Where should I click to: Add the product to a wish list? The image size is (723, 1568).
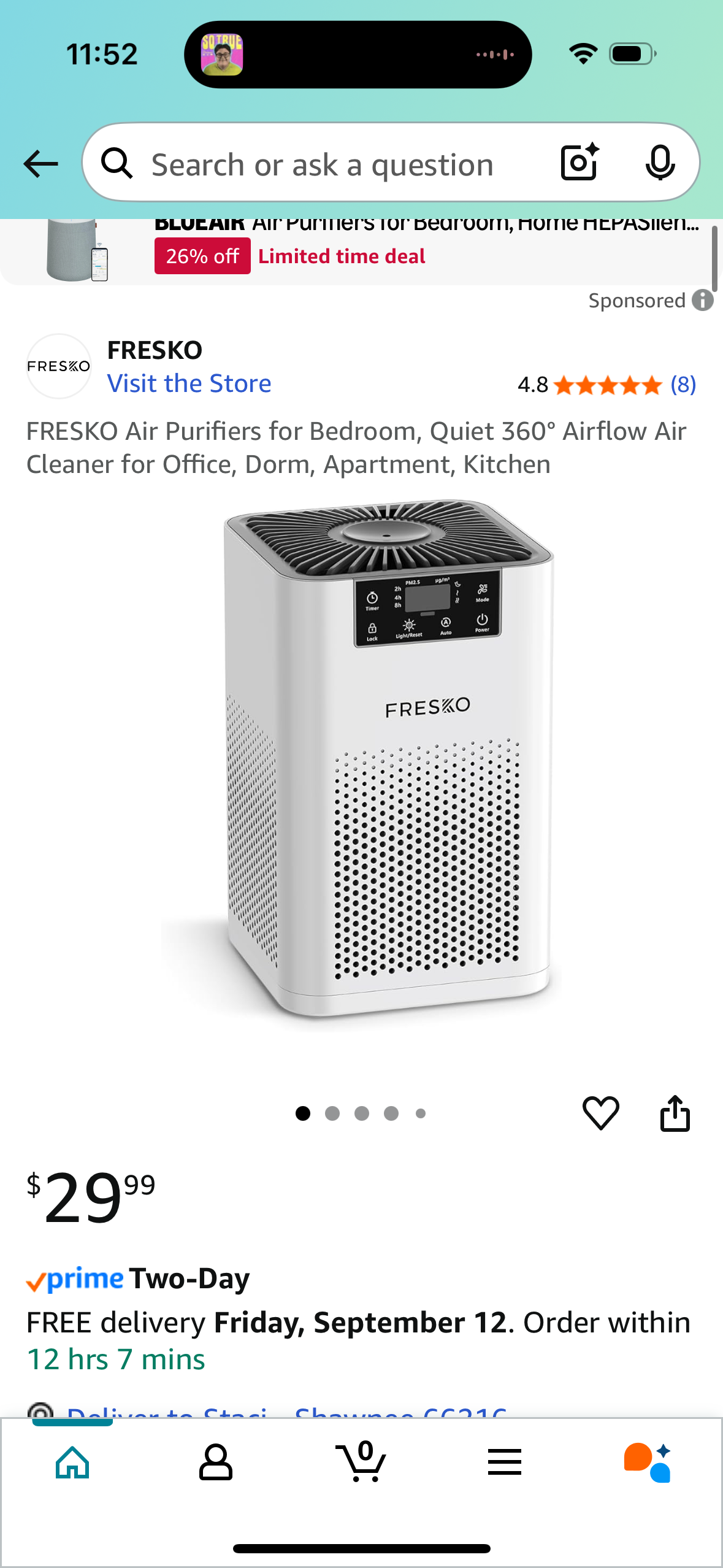(x=600, y=1113)
